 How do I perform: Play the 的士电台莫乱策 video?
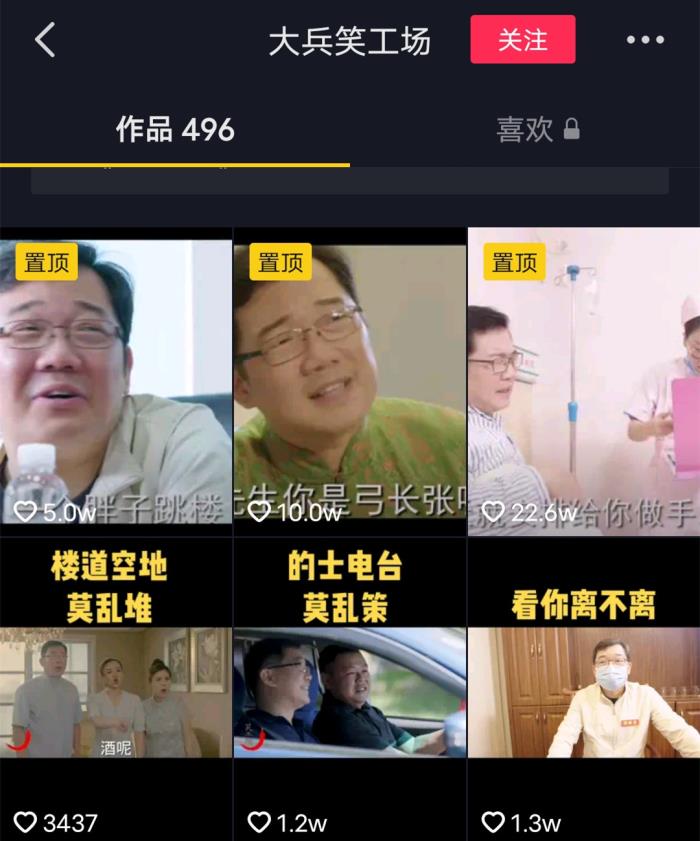[350, 690]
